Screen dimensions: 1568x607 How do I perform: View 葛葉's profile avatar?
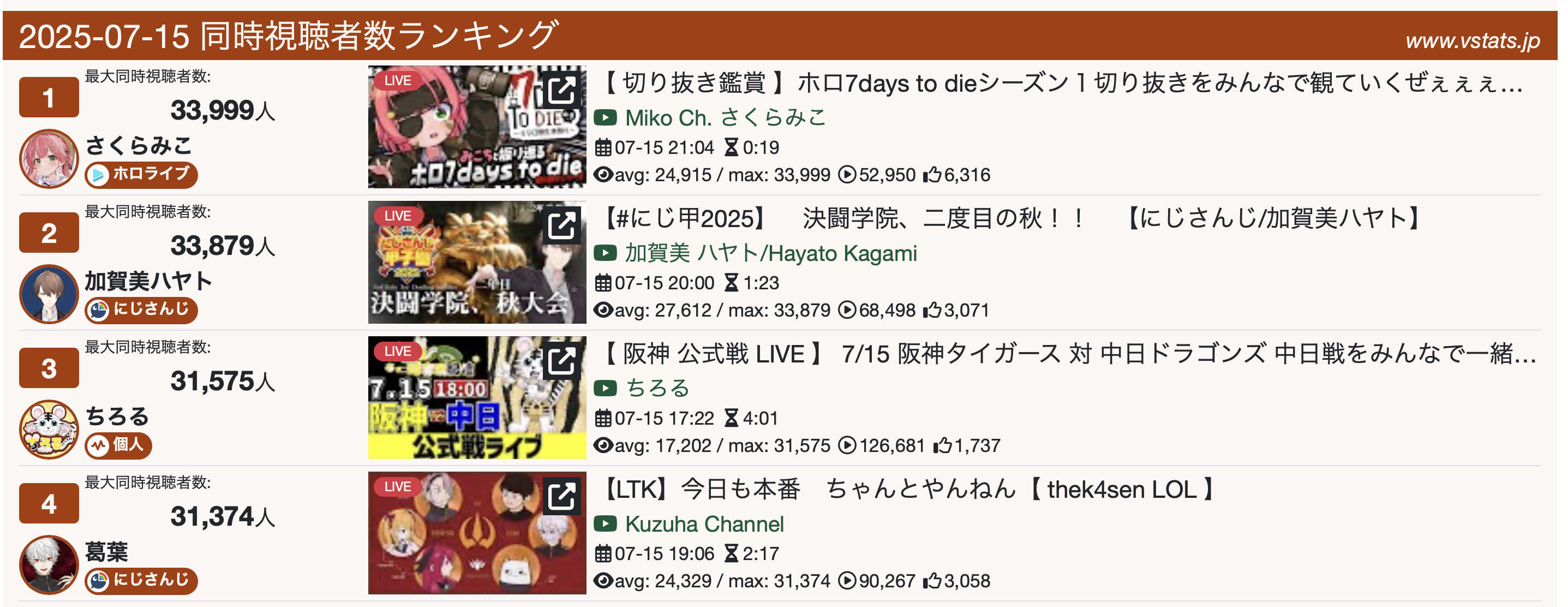point(49,564)
